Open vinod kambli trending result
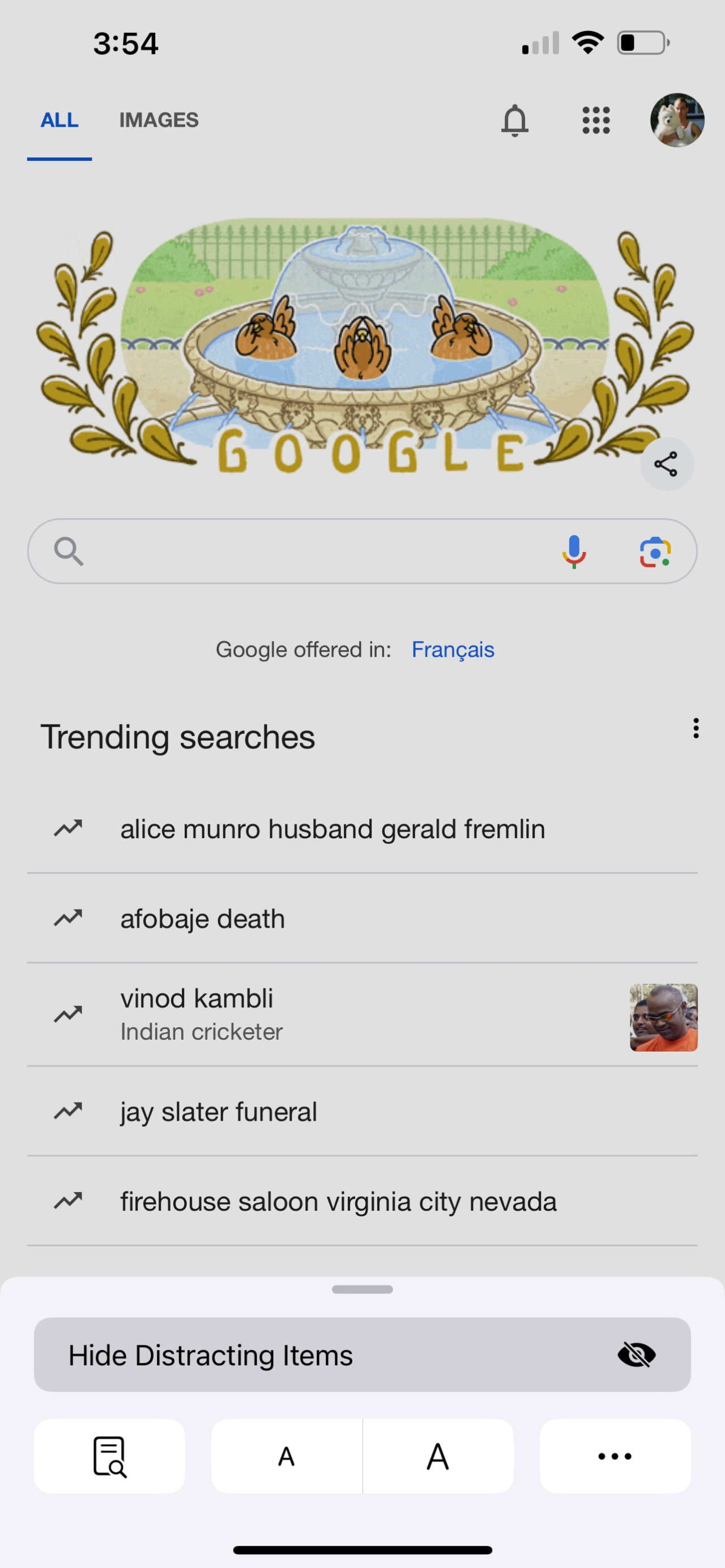Image resolution: width=725 pixels, height=1568 pixels. (x=196, y=1013)
